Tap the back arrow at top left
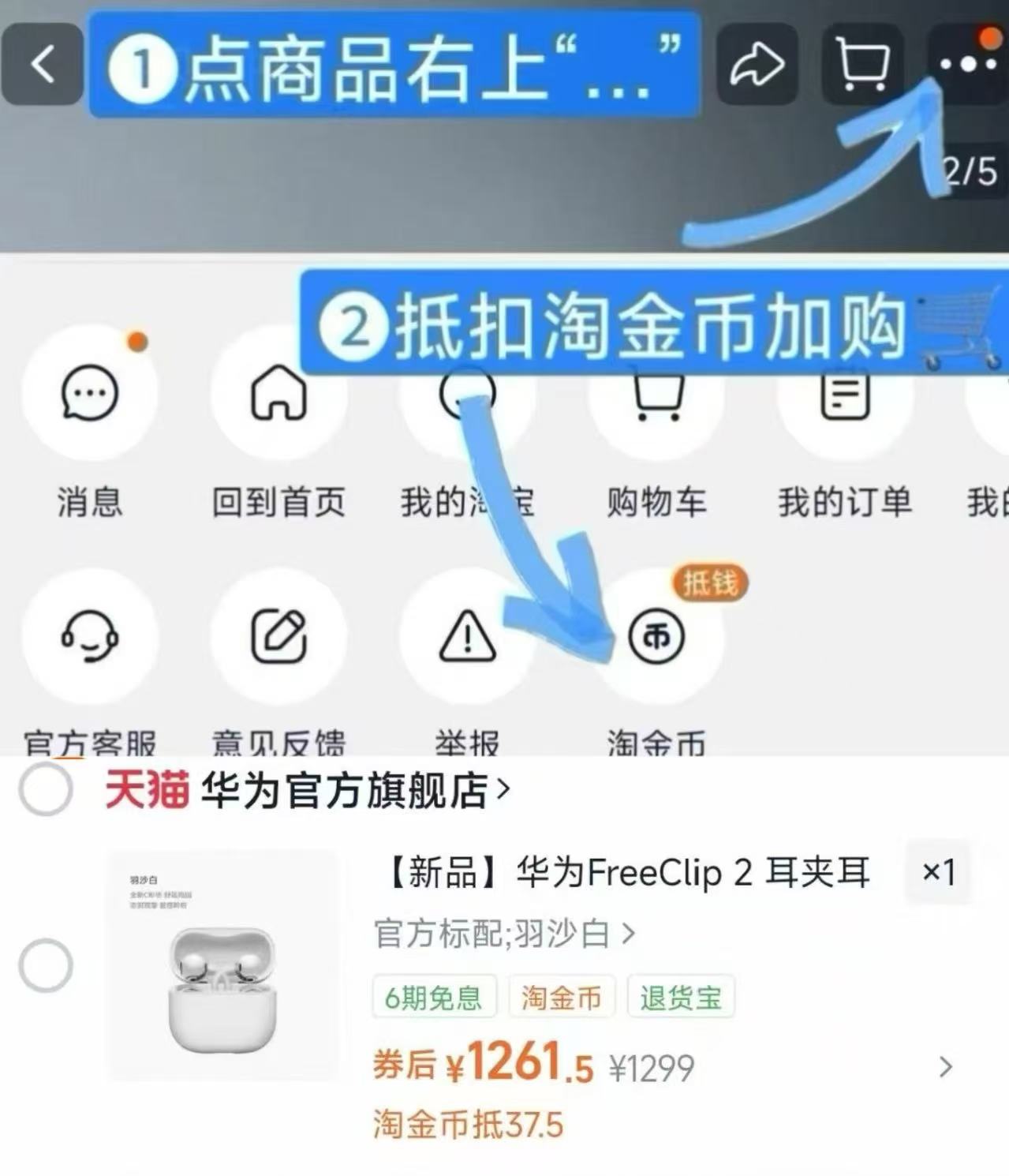The image size is (1009, 1176). [43, 63]
